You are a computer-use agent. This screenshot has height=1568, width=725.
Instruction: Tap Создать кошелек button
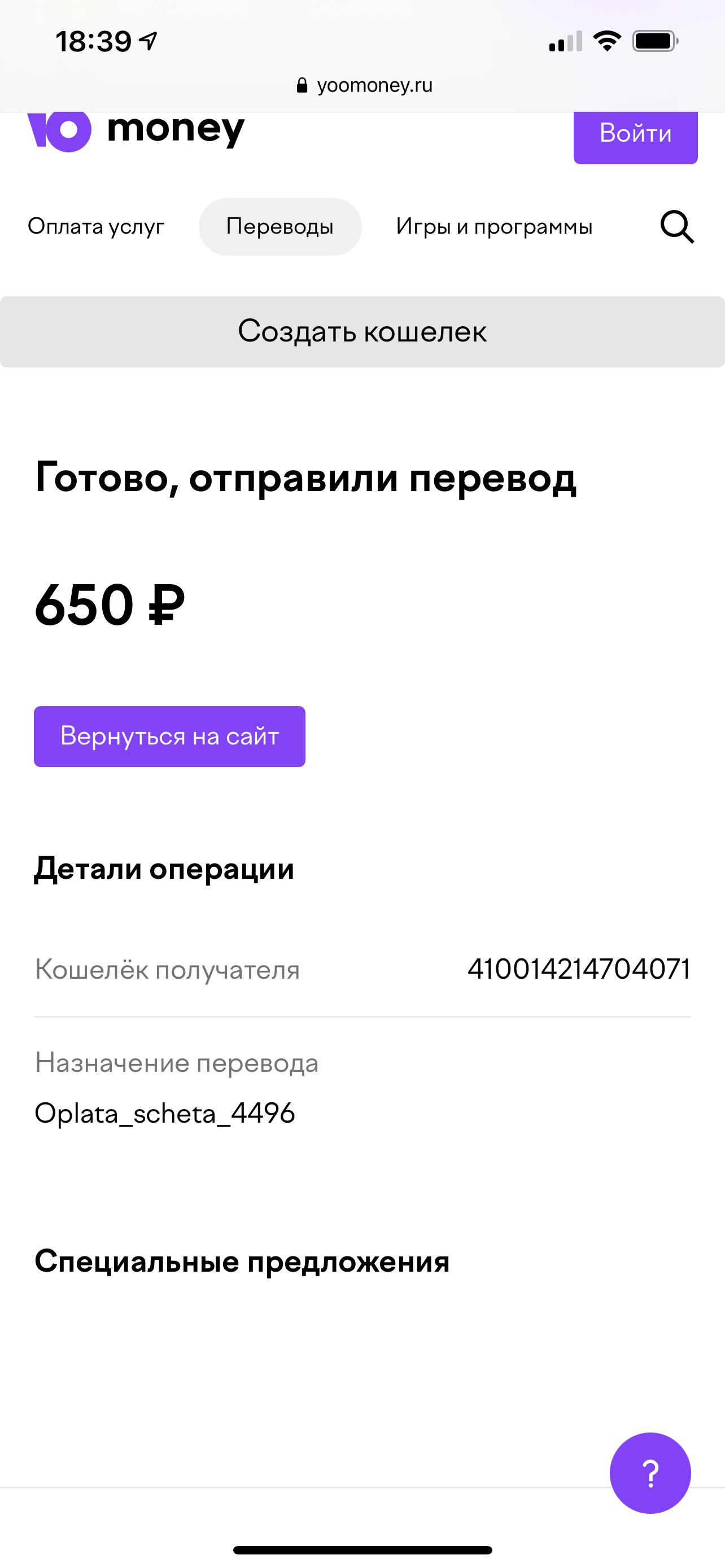[362, 332]
